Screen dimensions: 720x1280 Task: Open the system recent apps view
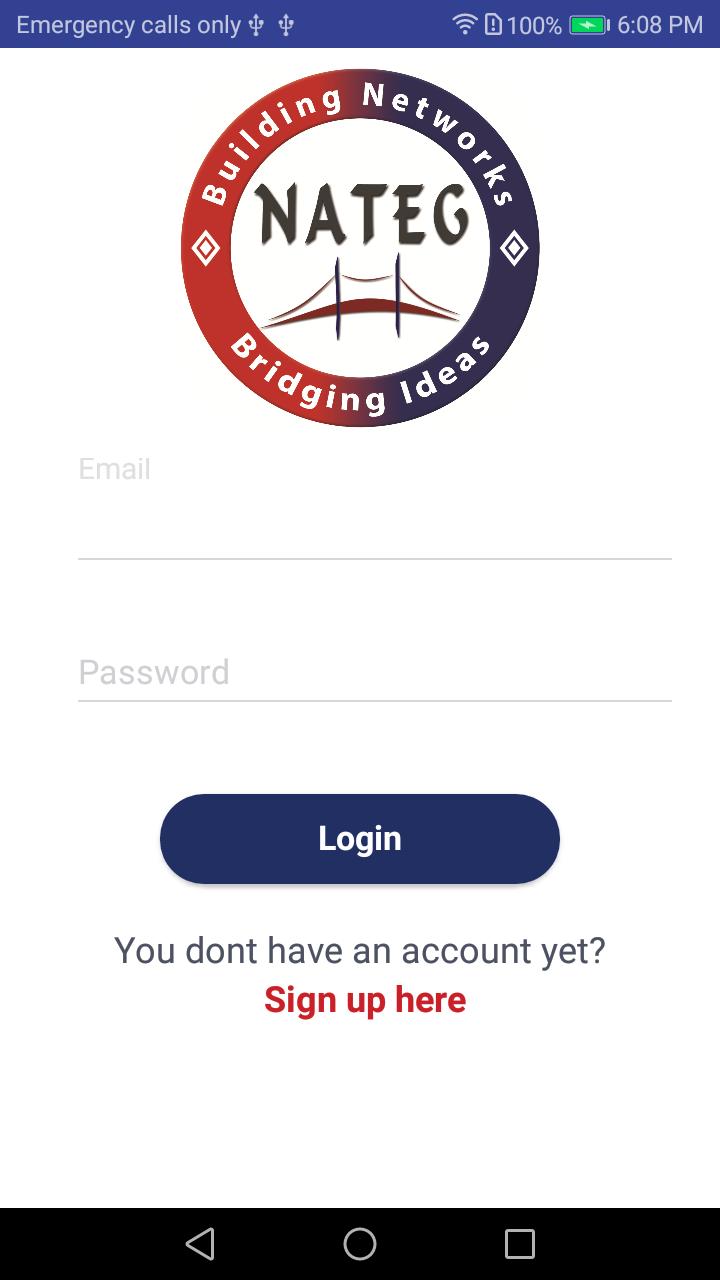coord(519,1244)
